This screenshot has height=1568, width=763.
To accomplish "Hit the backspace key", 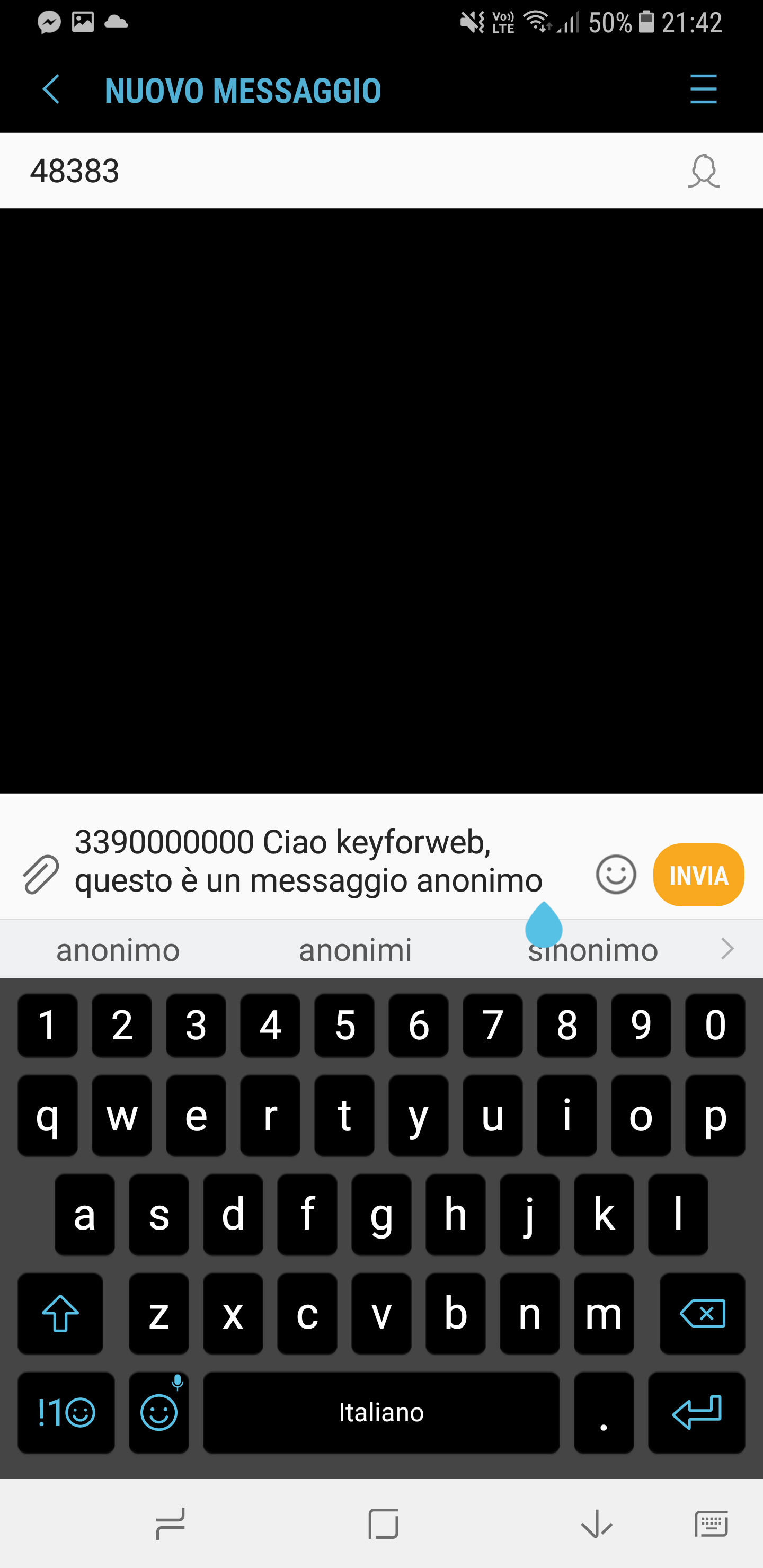I will 702,1314.
